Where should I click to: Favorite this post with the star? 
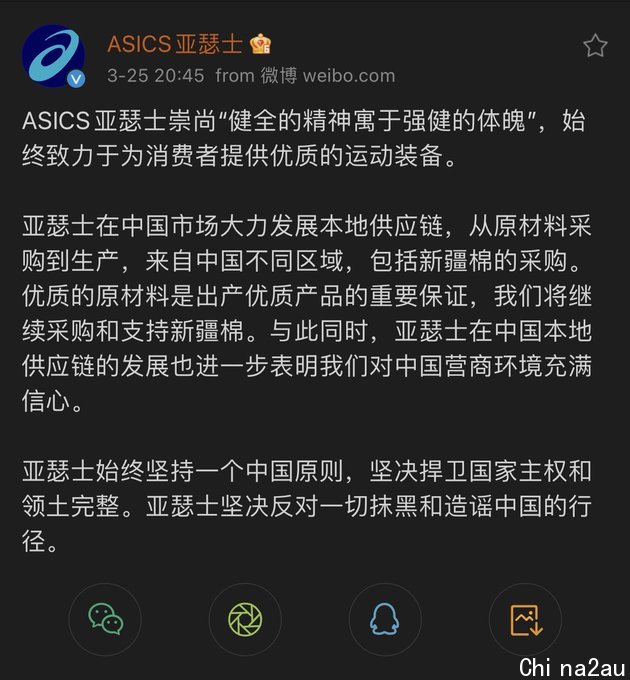(595, 45)
